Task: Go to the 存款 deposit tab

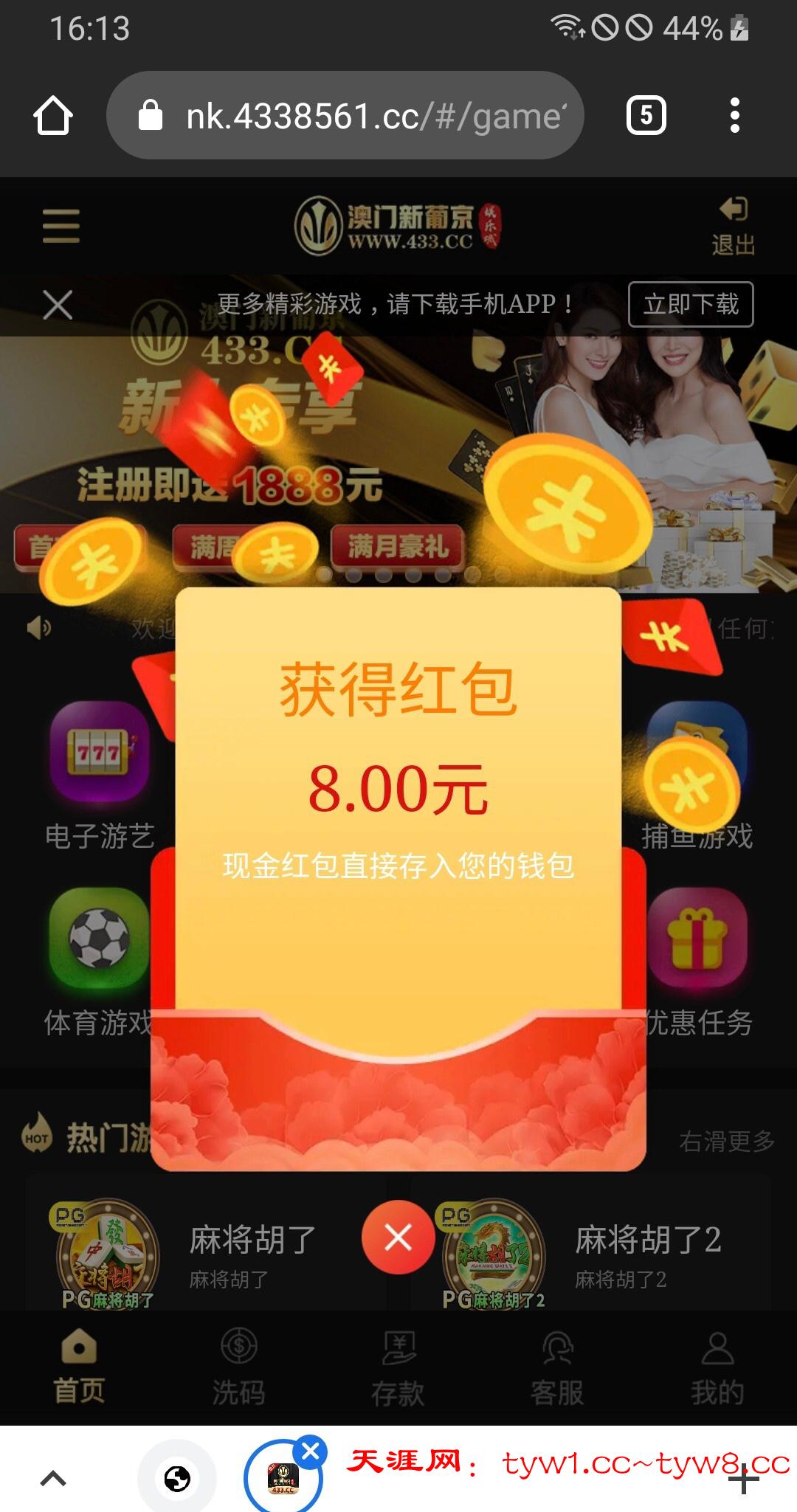Action: [x=398, y=1369]
